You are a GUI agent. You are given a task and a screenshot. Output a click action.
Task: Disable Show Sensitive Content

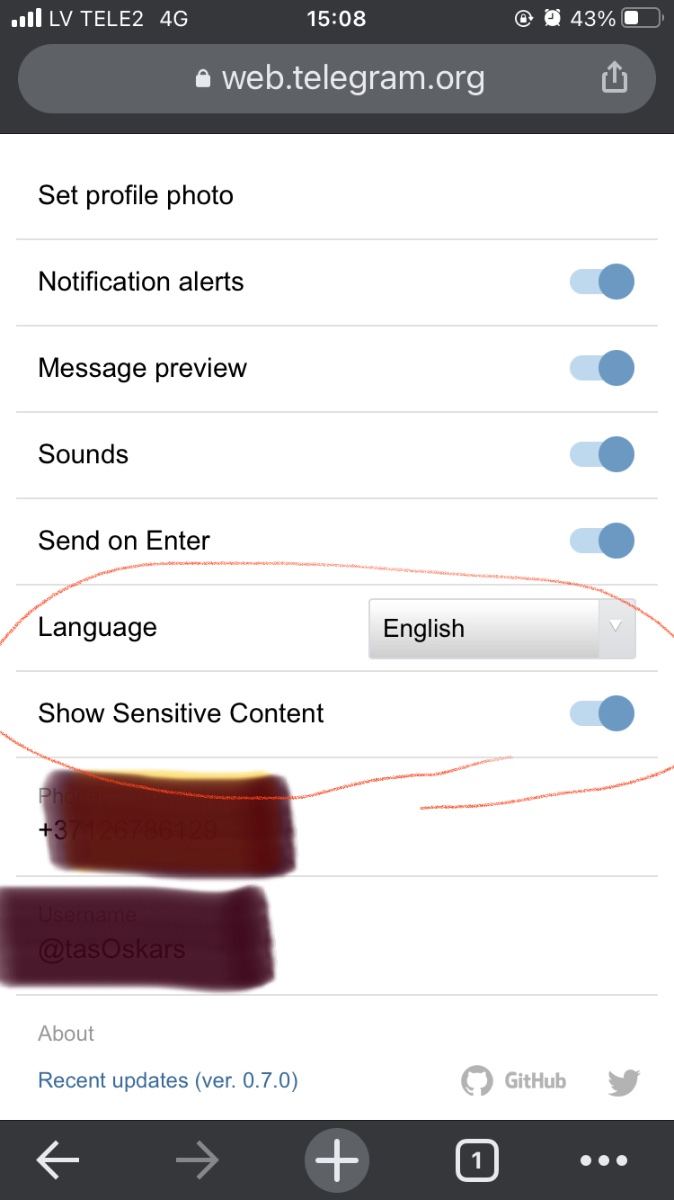[x=603, y=713]
